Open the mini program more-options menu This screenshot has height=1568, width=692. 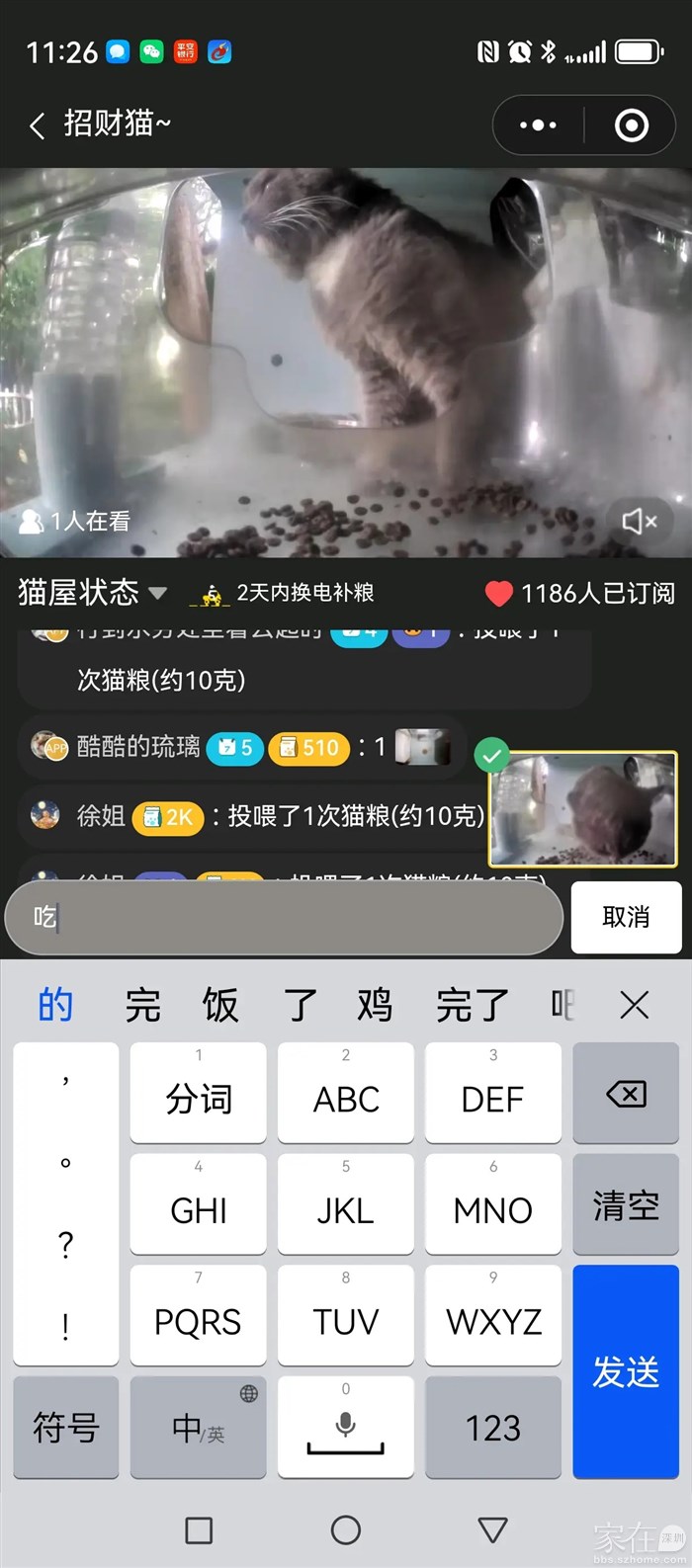point(538,125)
